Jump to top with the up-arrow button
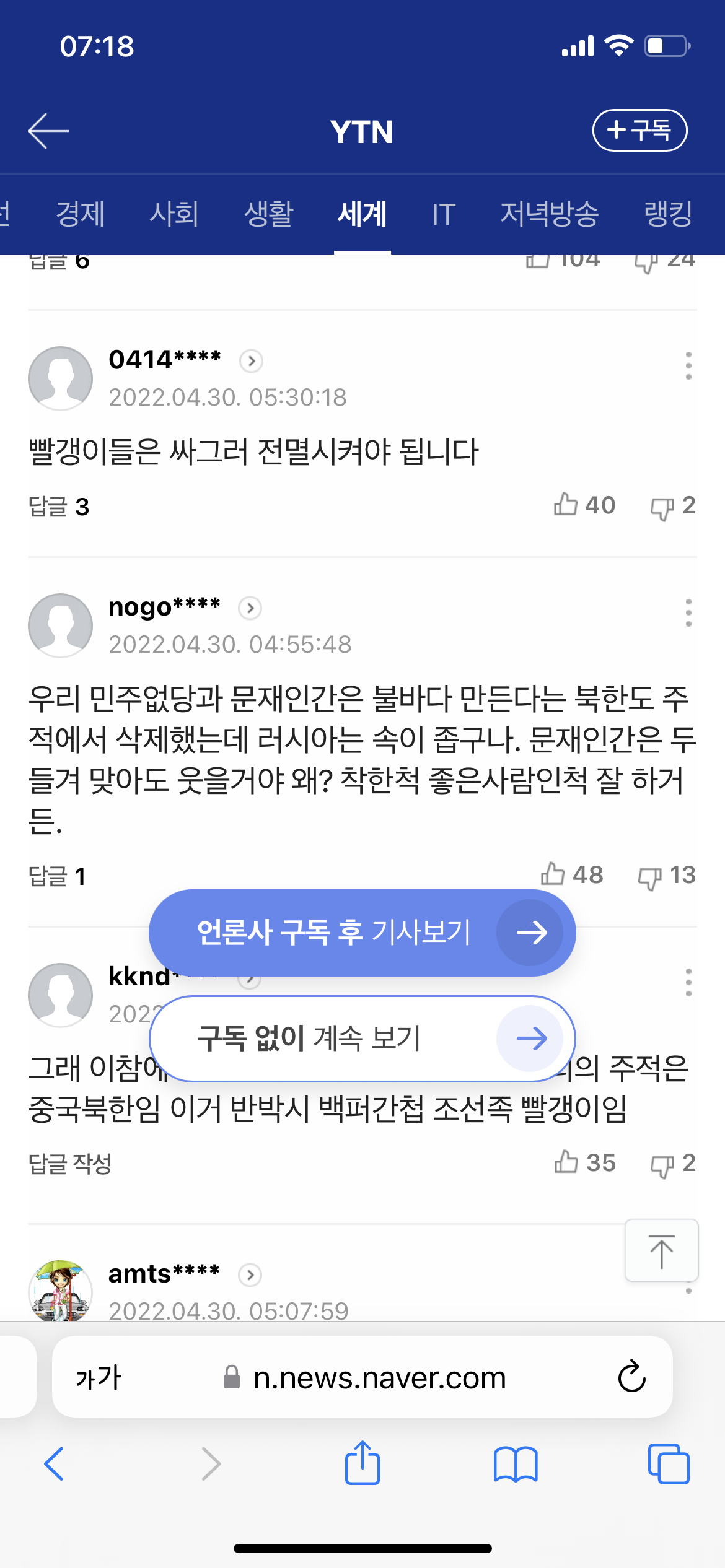Screen dimensions: 725x1568 [x=661, y=1250]
